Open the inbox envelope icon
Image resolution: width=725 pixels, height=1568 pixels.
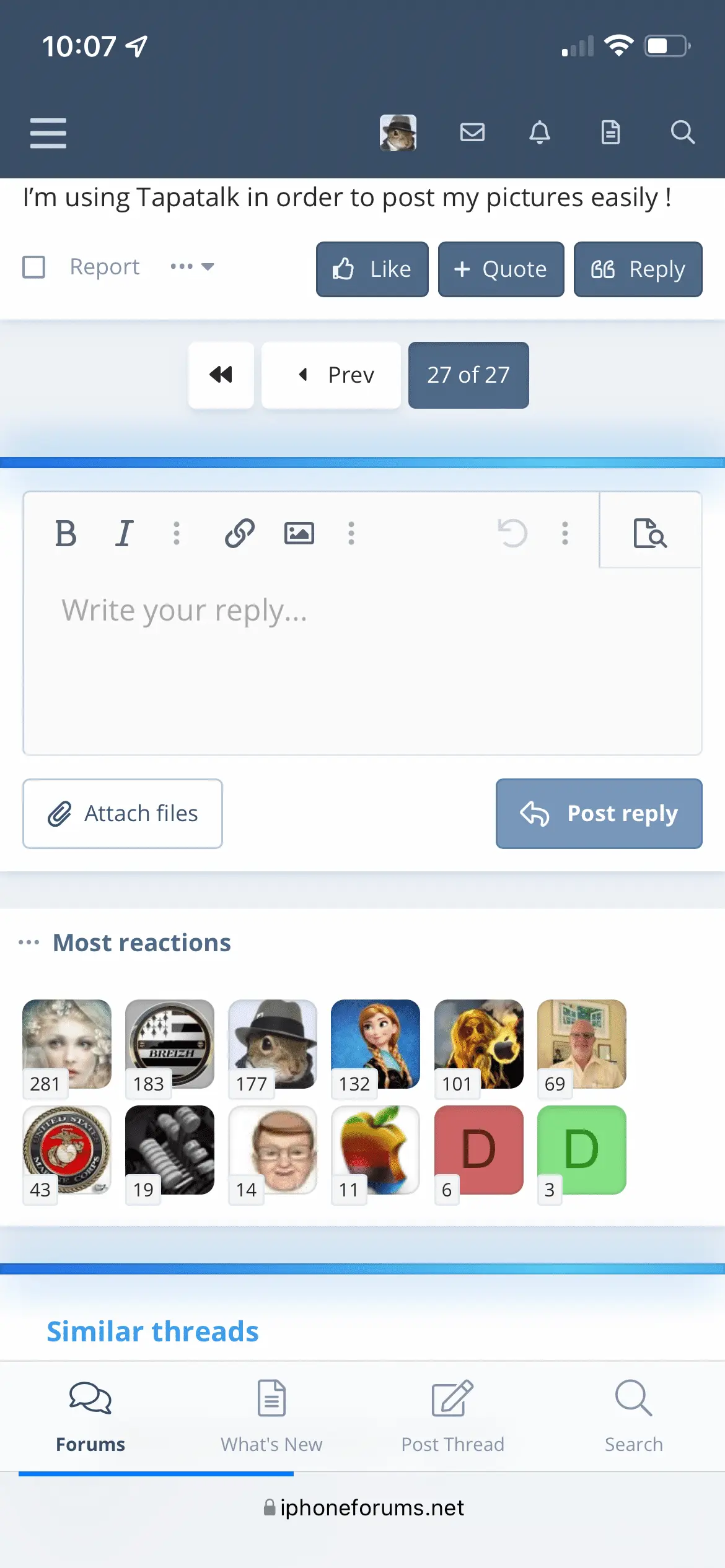[472, 133]
